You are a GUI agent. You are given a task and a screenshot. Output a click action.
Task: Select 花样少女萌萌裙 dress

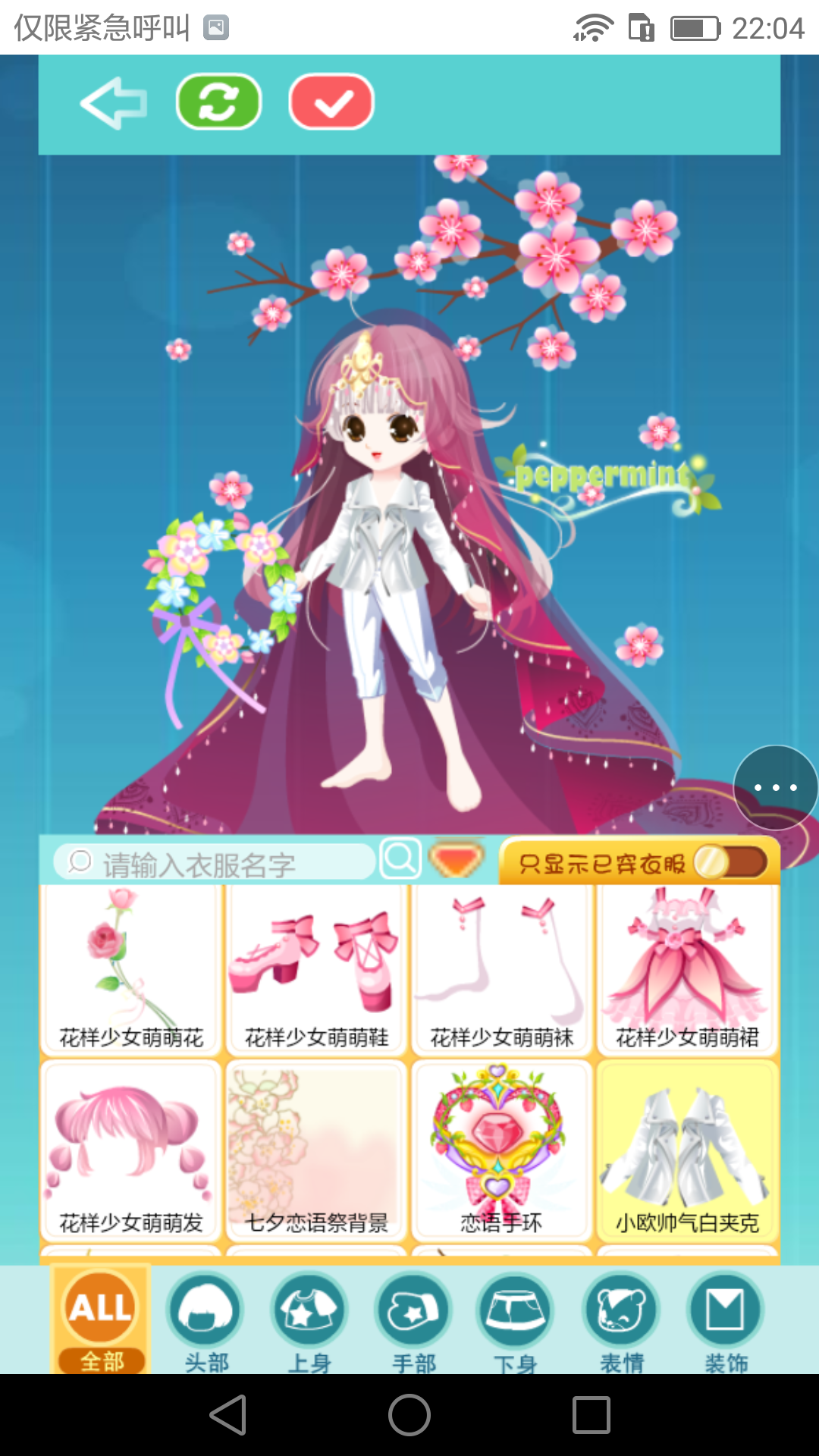[x=687, y=971]
